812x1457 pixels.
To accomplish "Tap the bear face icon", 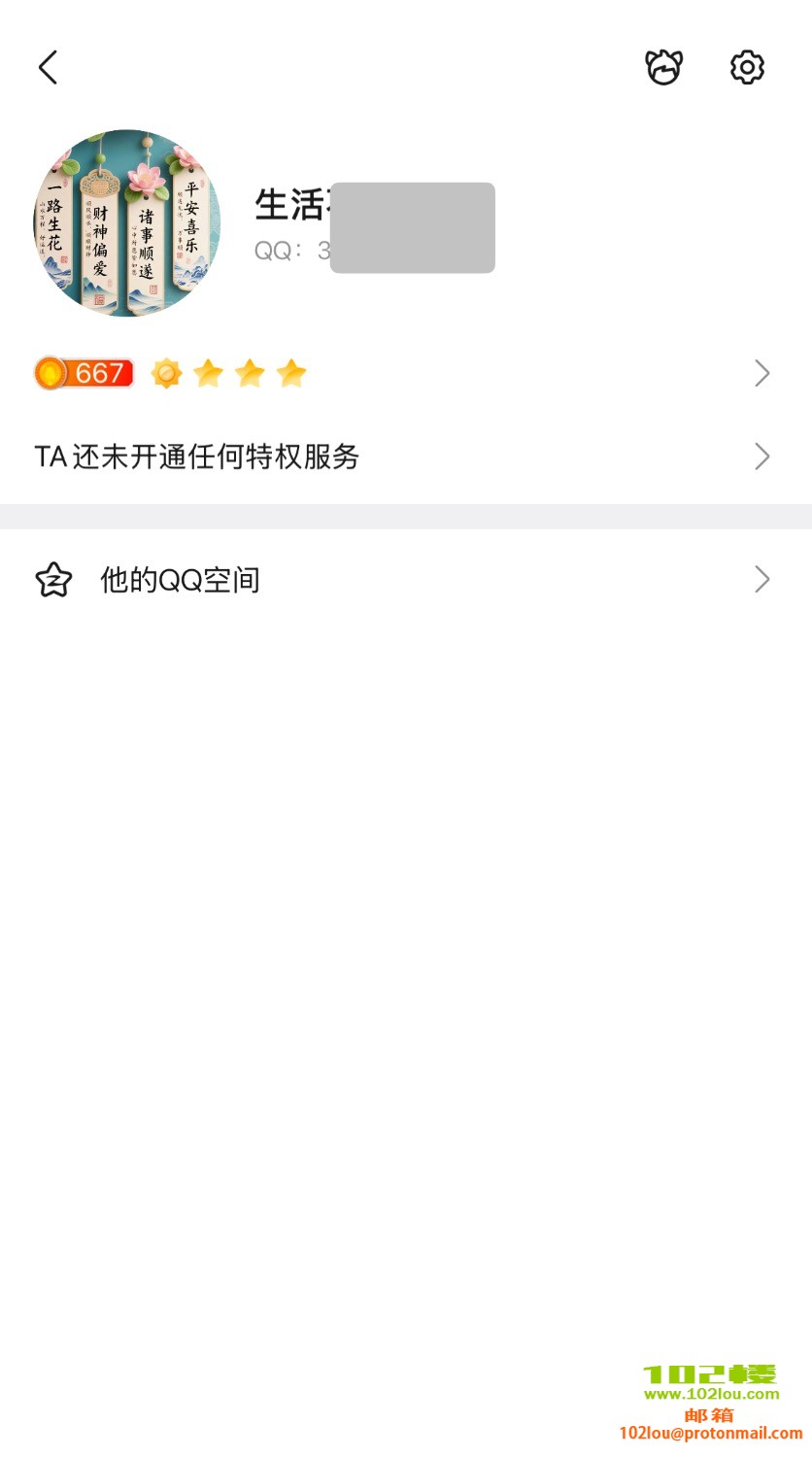I will 664,68.
